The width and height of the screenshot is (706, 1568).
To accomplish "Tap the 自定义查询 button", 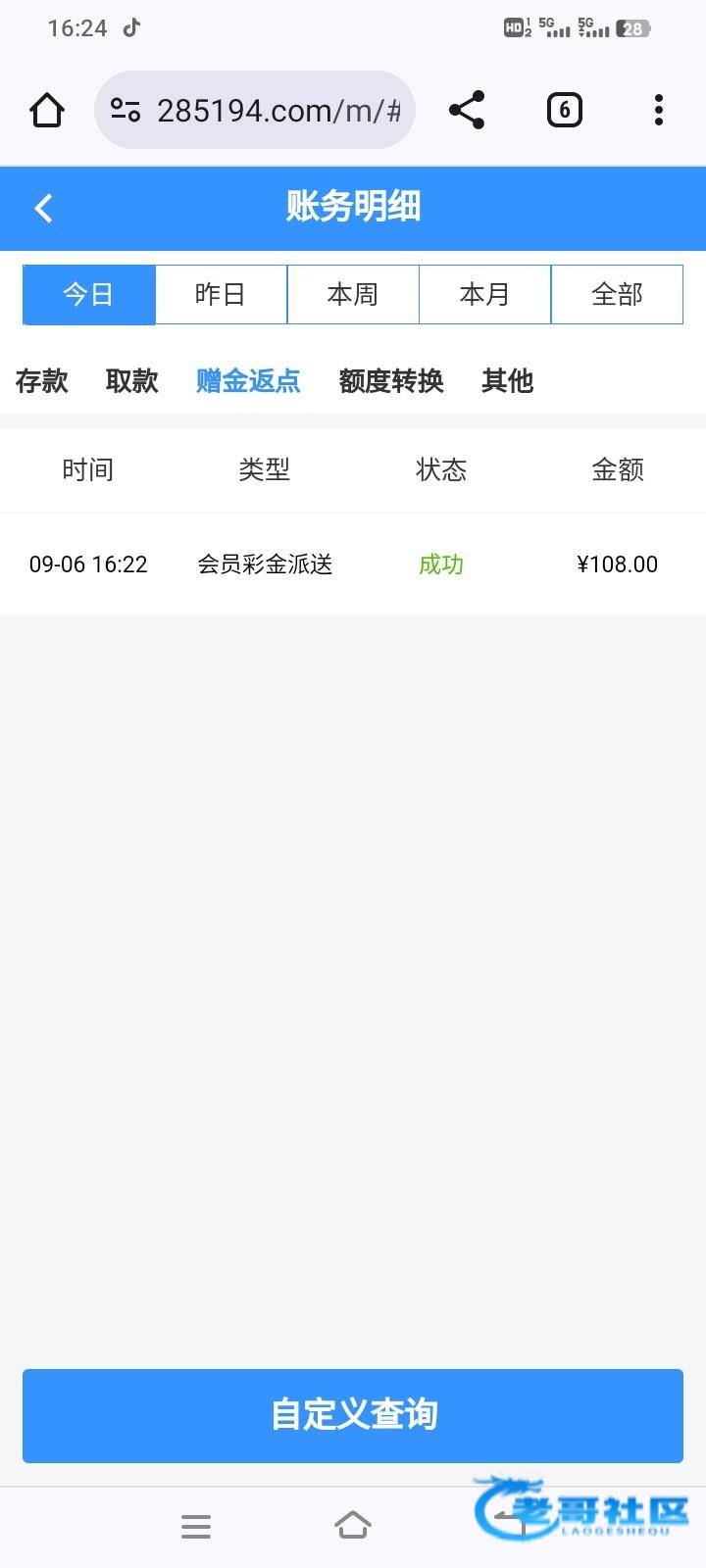I will click(353, 1415).
